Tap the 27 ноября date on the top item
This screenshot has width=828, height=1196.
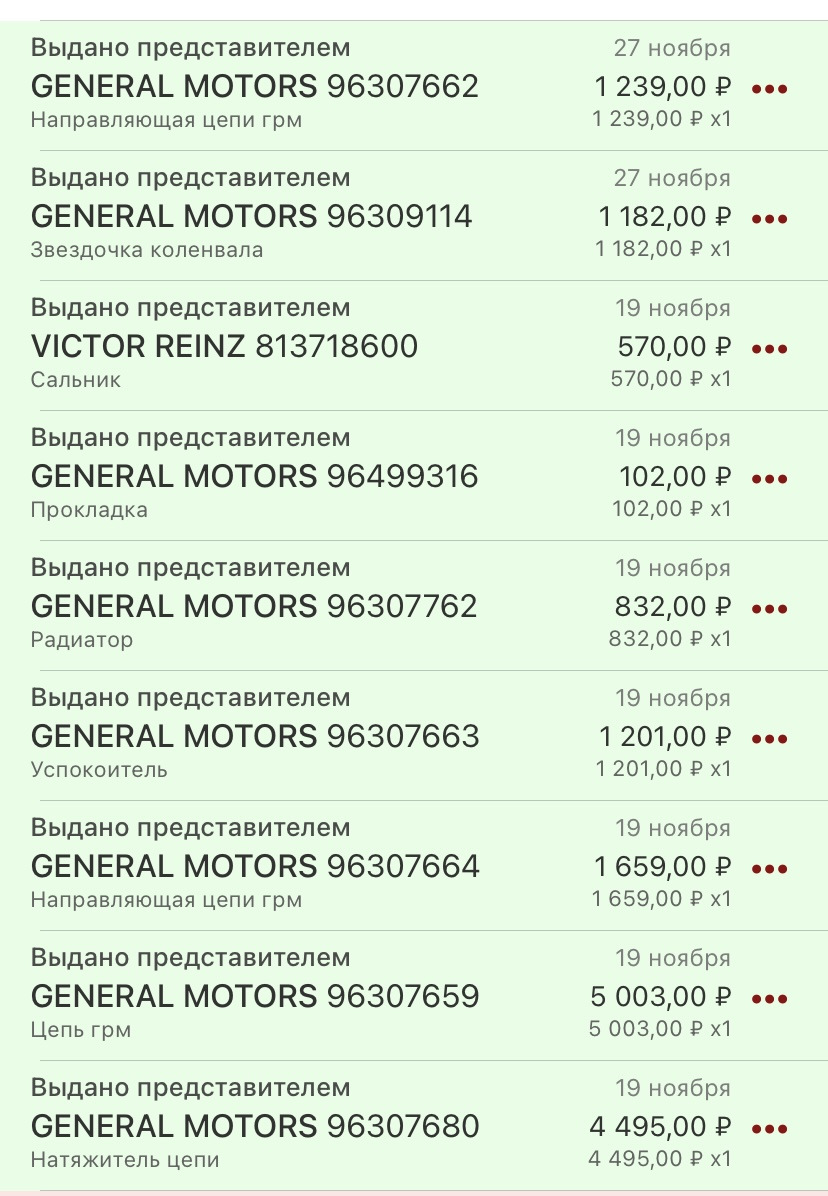coord(672,47)
